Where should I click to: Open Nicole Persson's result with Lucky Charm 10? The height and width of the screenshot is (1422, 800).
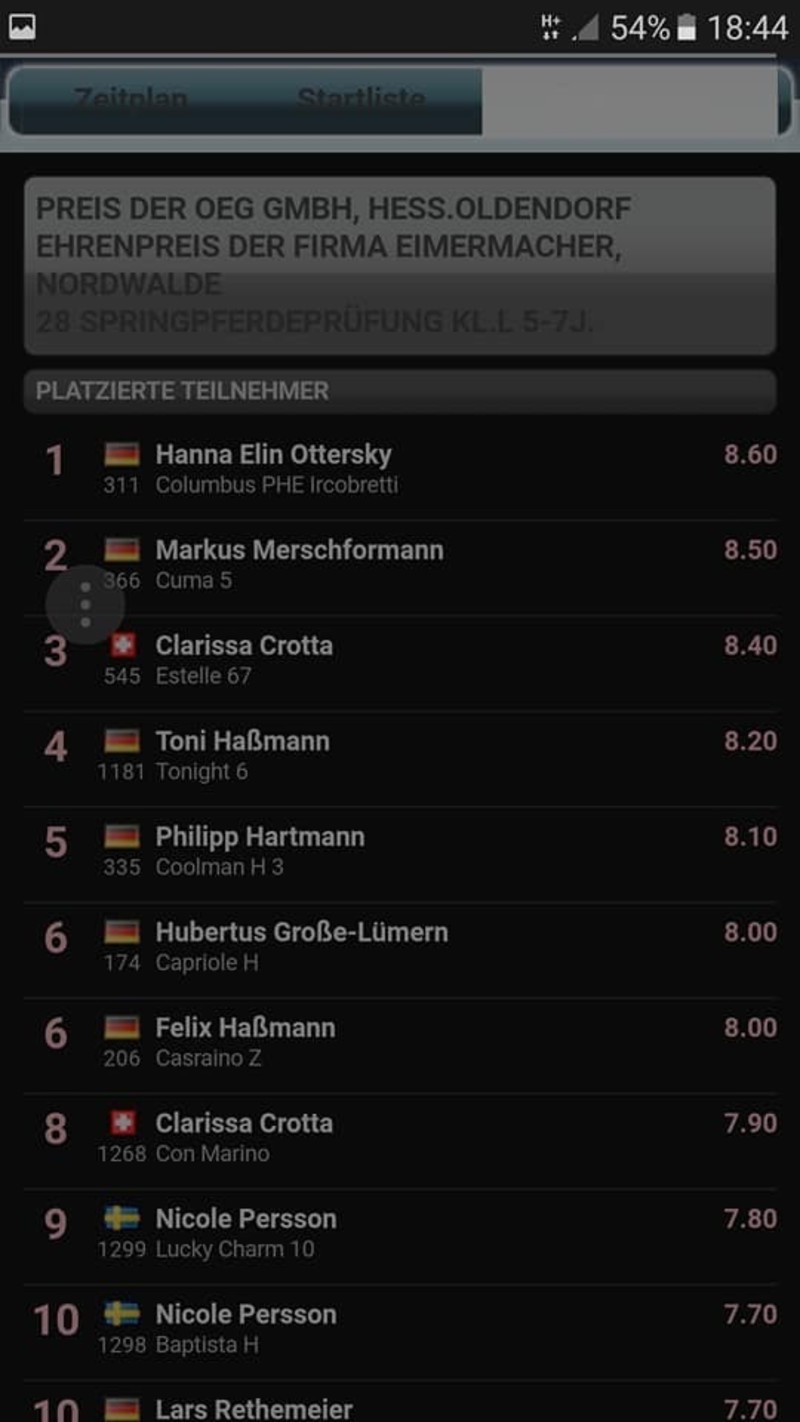click(x=400, y=1236)
